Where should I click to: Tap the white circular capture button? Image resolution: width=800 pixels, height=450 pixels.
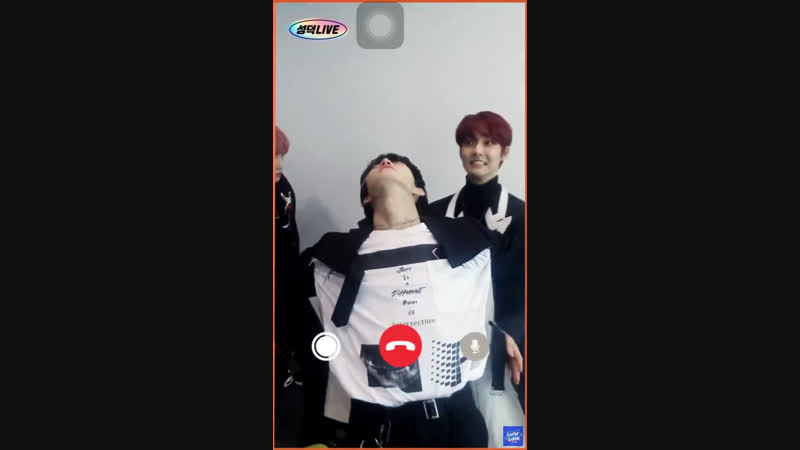coord(326,347)
